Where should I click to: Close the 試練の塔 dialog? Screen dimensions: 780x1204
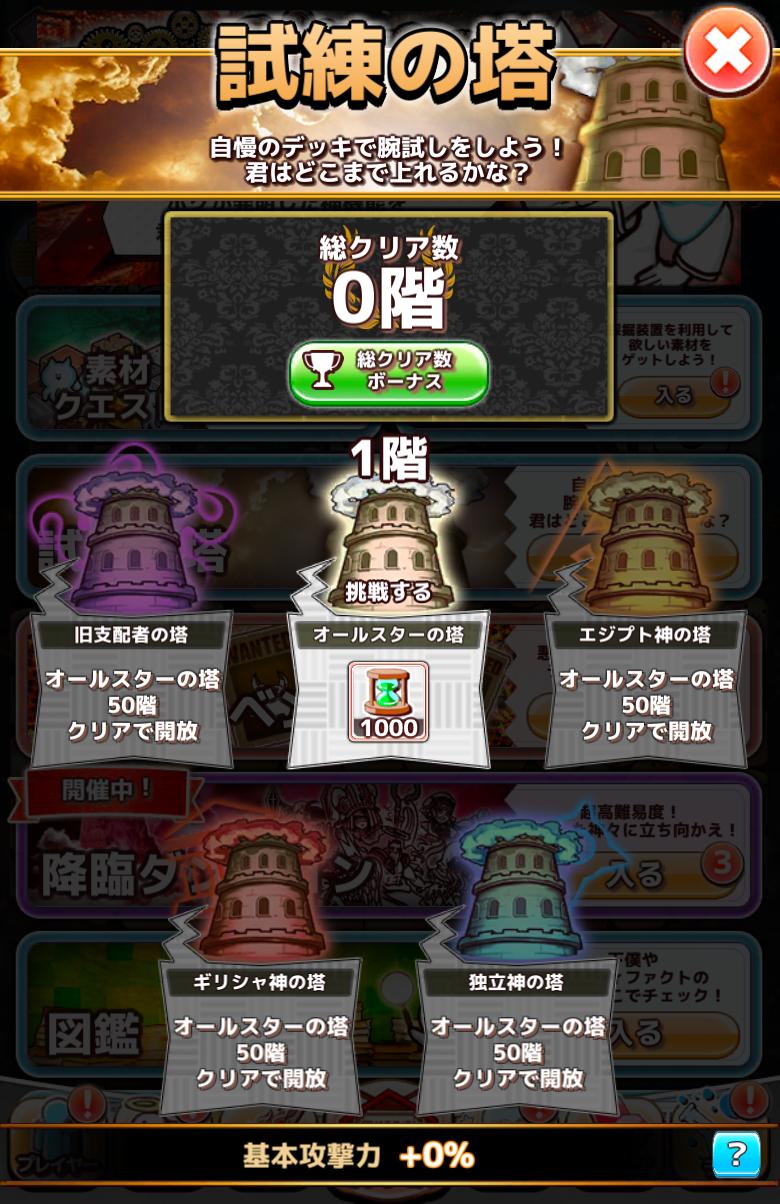(x=727, y=50)
